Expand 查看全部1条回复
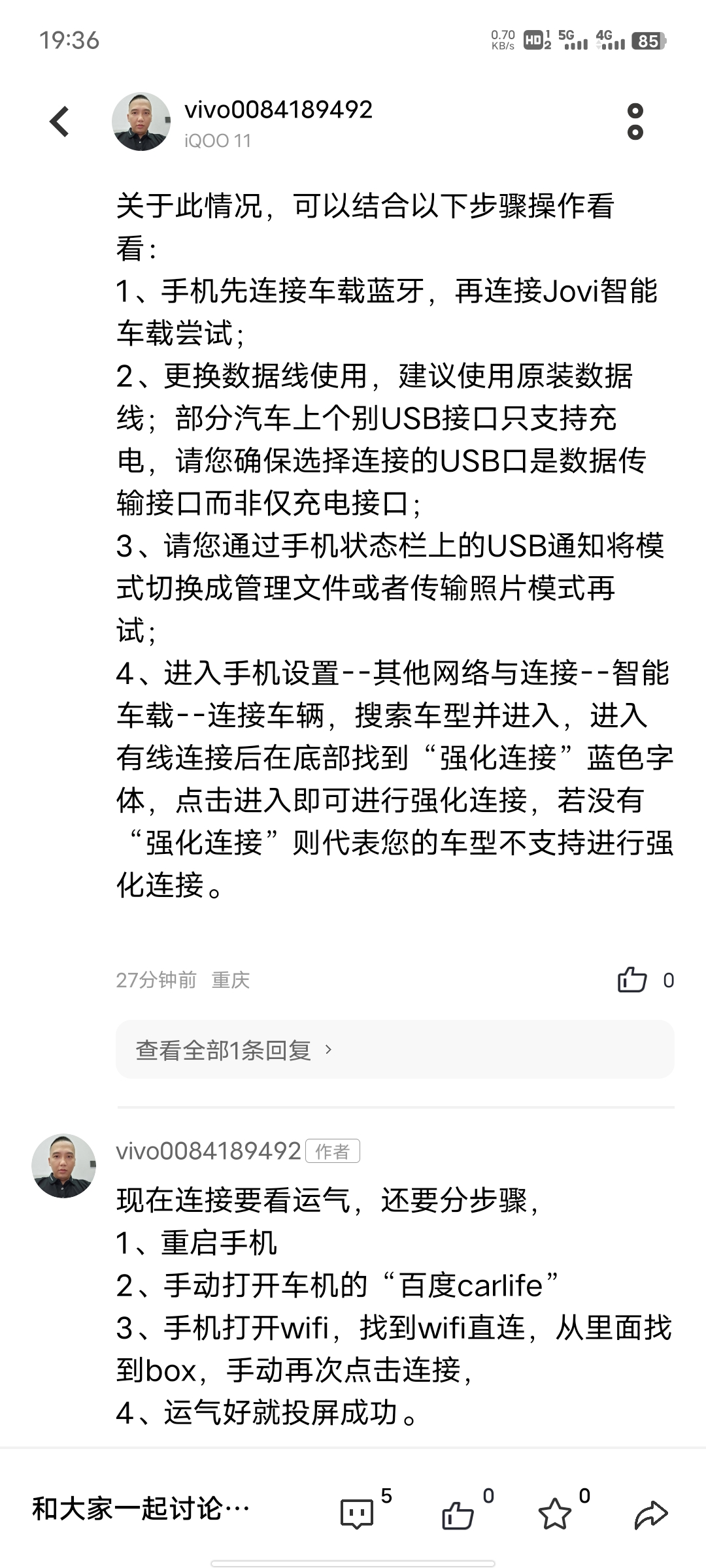This screenshot has width=706, height=1568. tap(234, 1050)
